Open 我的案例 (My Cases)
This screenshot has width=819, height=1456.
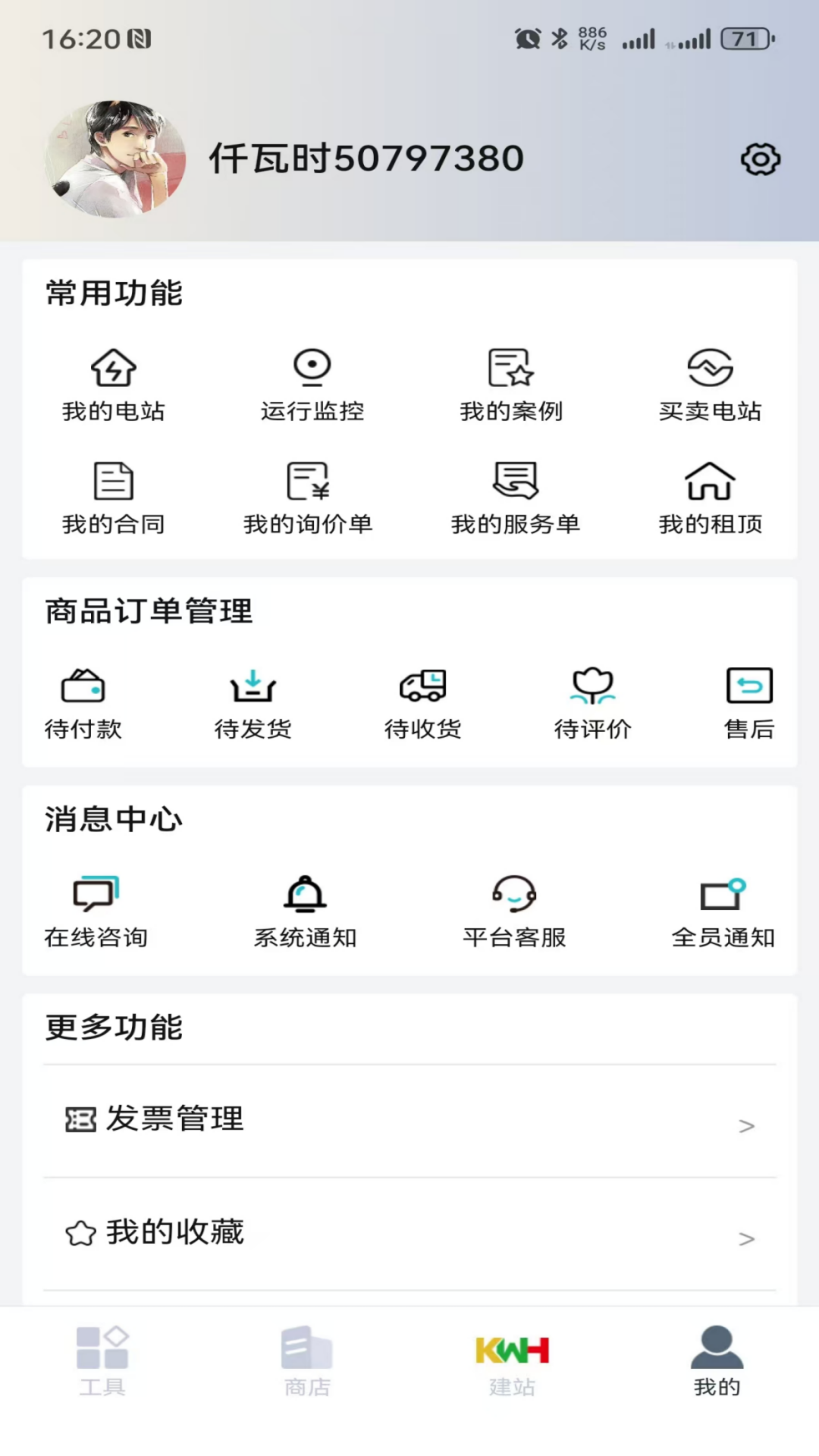(x=511, y=385)
